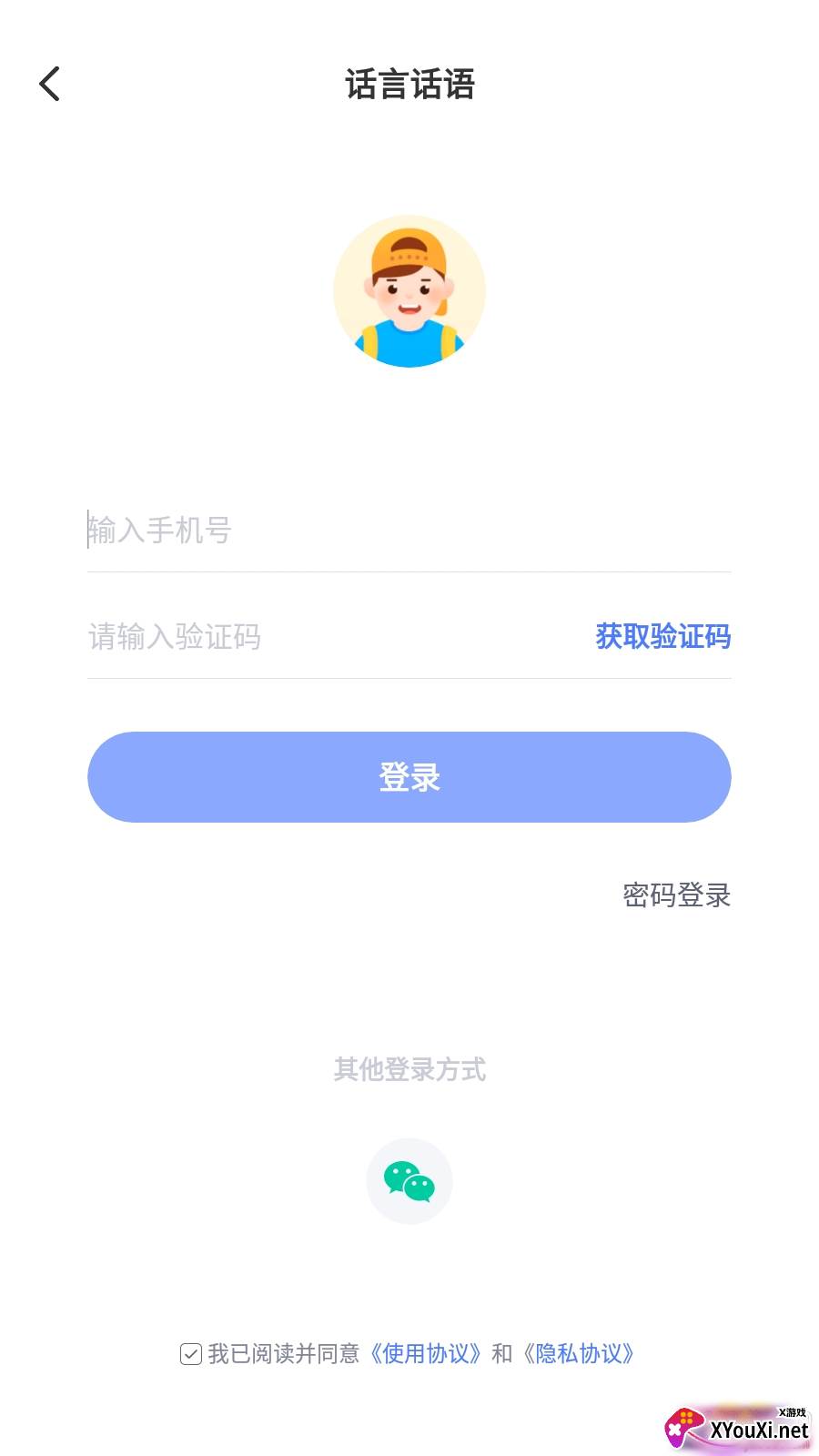Image resolution: width=819 pixels, height=1456 pixels.
Task: Log in with the WeChat icon
Action: coord(409,1181)
